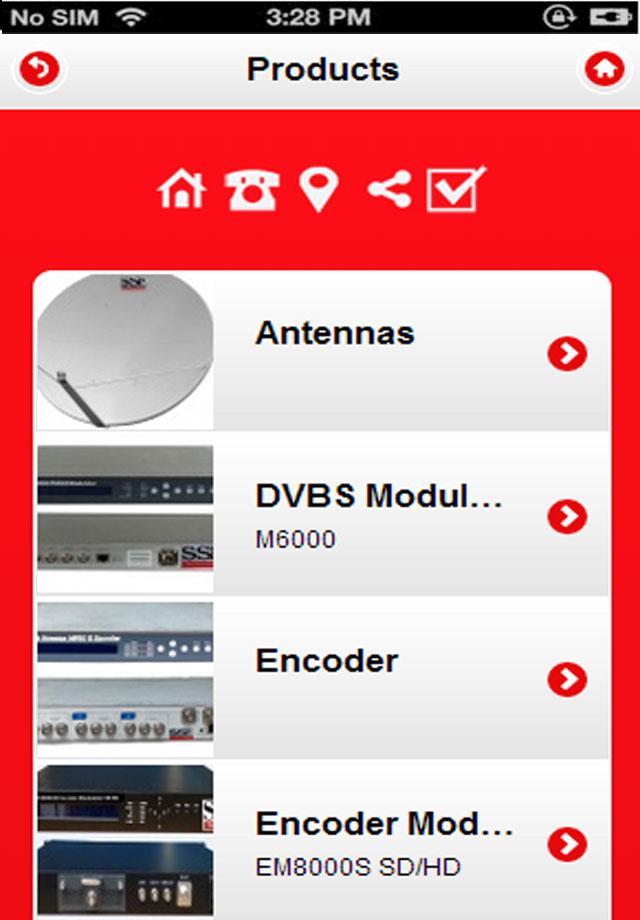Tap the checkmark box icon
This screenshot has height=920, width=640.
456,188
